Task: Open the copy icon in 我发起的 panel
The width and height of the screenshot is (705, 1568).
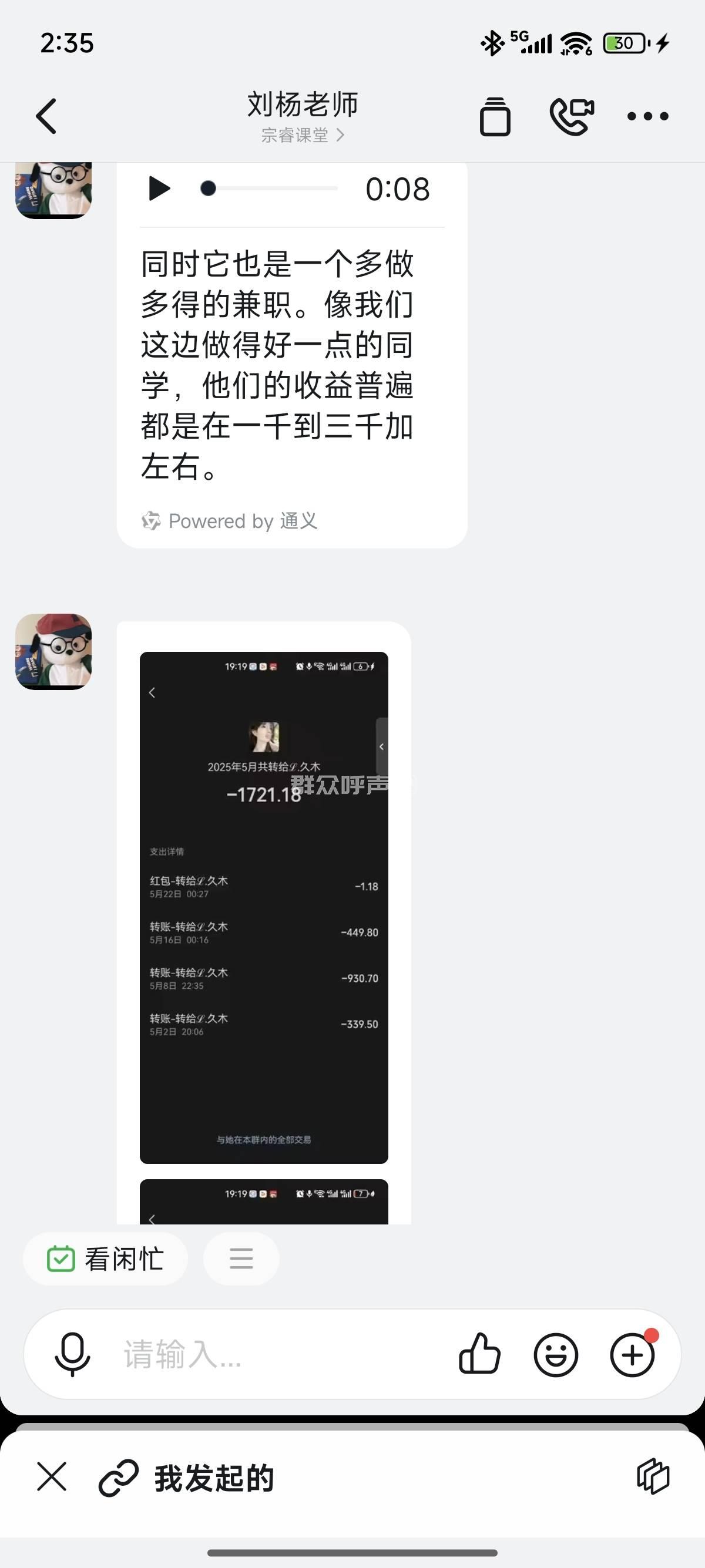Action: 653,1477
